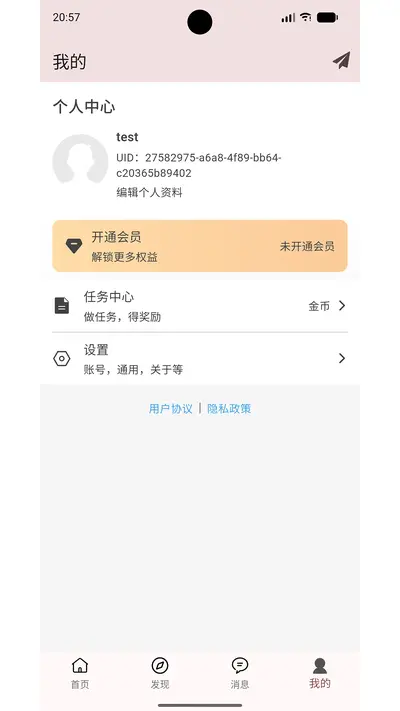The height and width of the screenshot is (711, 400).
Task: Go to the 消息 messages tab
Action: (239, 673)
